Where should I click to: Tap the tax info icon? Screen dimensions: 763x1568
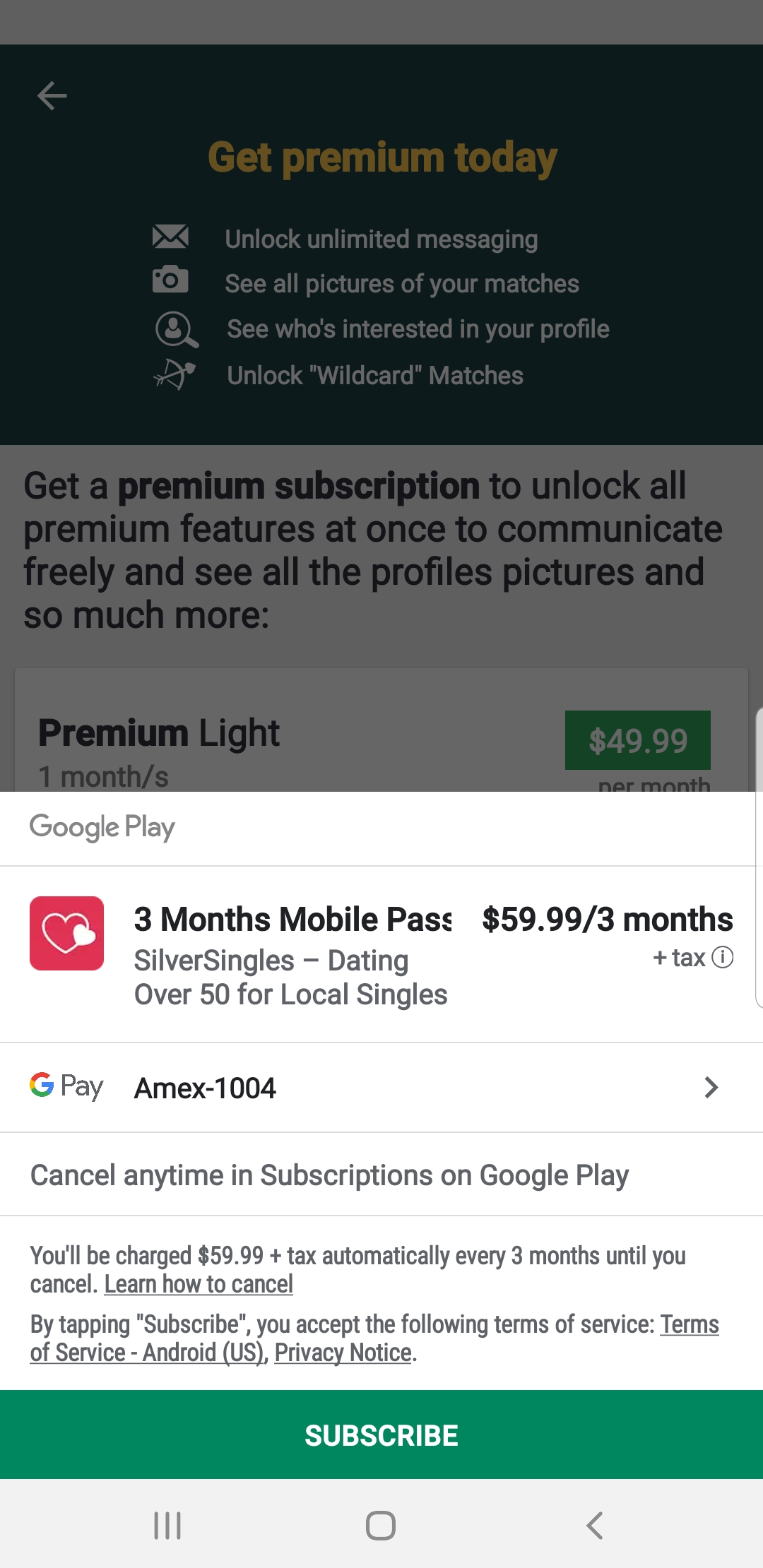[722, 958]
